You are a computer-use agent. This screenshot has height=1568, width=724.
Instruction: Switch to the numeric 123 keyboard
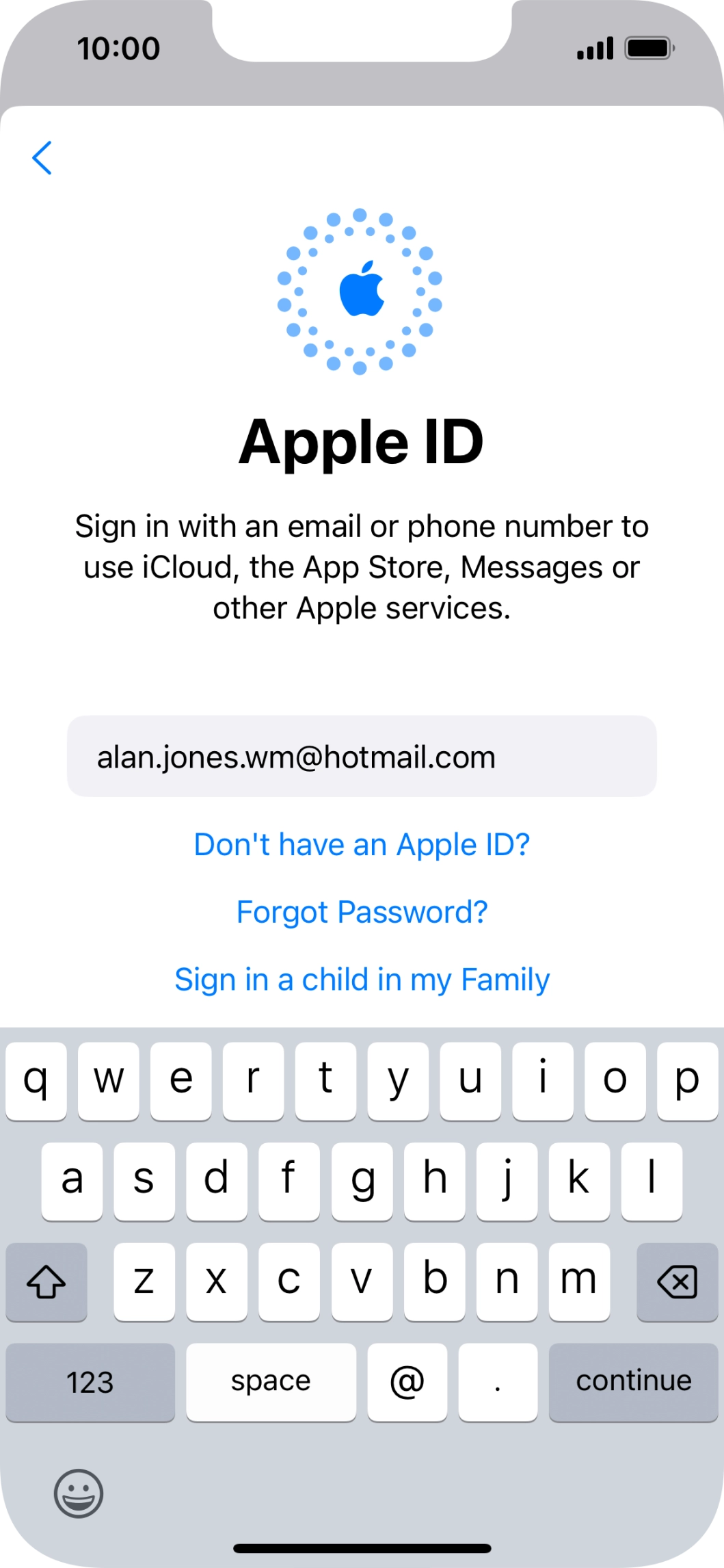point(90,1381)
